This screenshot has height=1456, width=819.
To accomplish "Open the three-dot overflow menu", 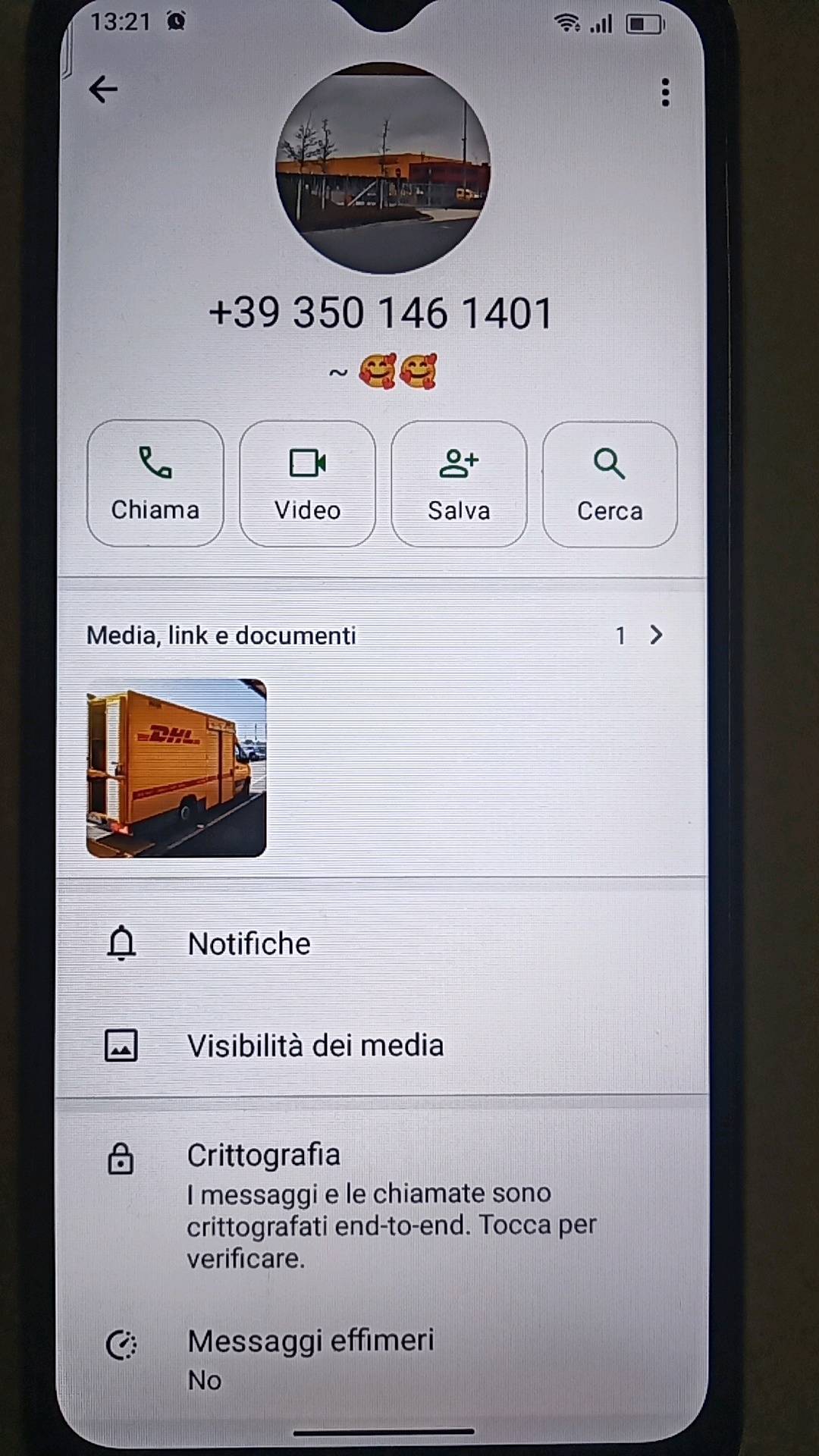I will pos(665,93).
